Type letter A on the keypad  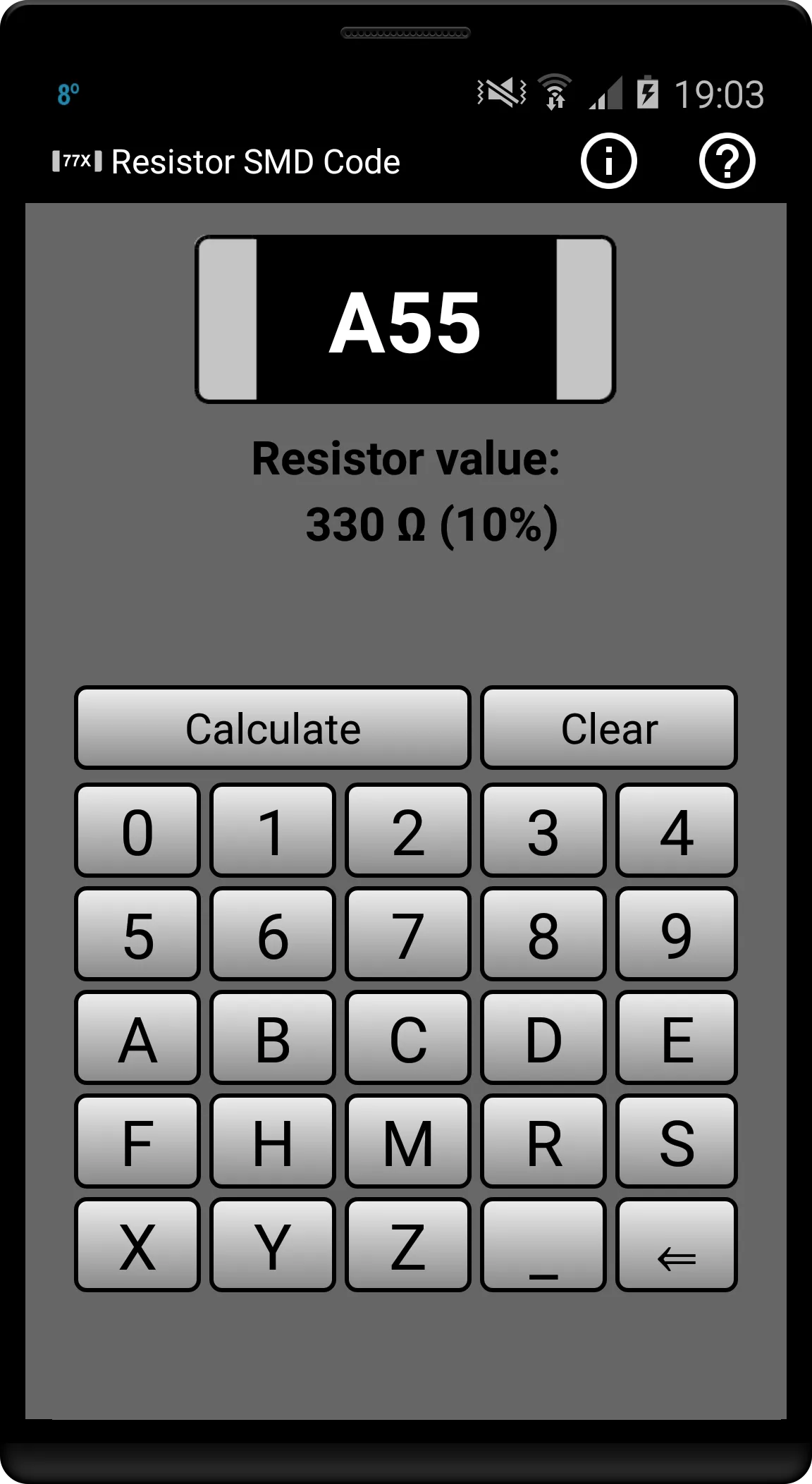click(x=137, y=1038)
